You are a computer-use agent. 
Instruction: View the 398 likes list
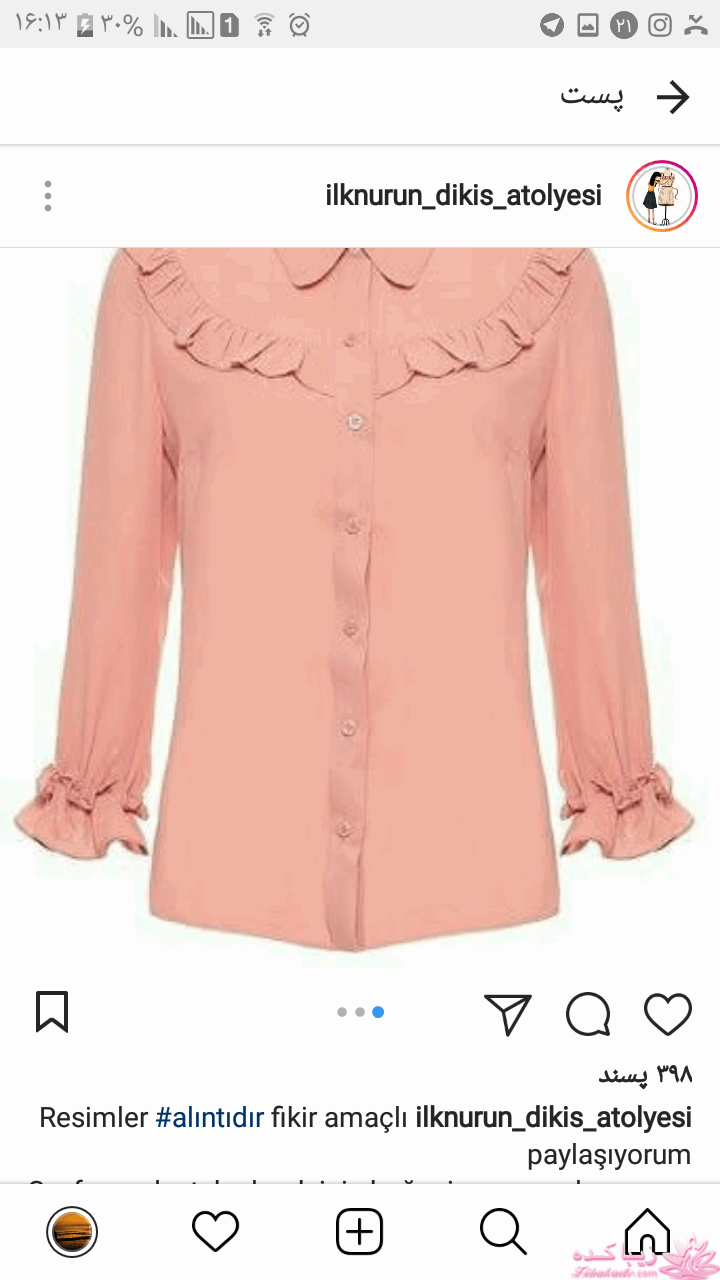[x=646, y=1074]
